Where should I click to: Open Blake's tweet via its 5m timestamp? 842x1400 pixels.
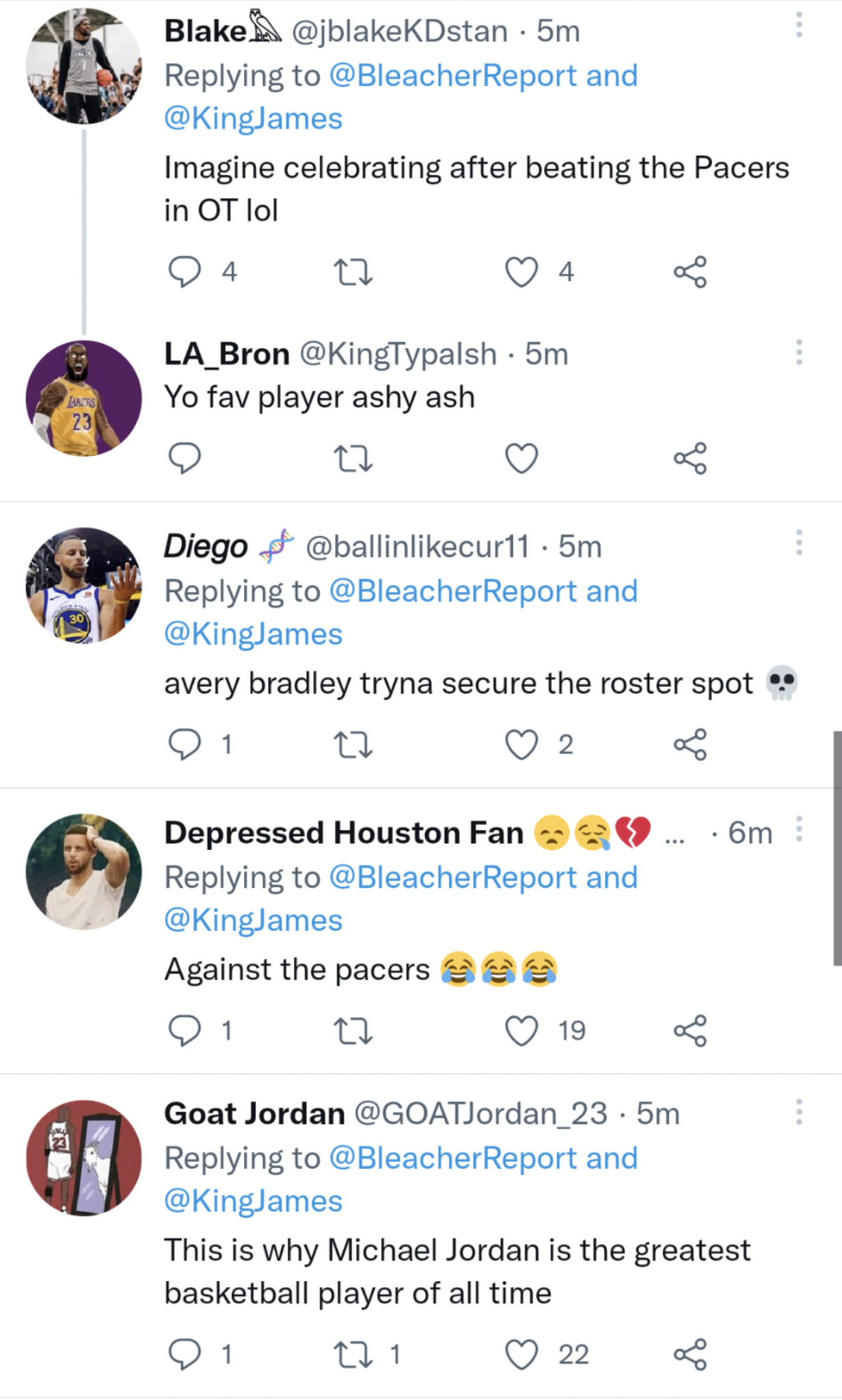[x=558, y=31]
